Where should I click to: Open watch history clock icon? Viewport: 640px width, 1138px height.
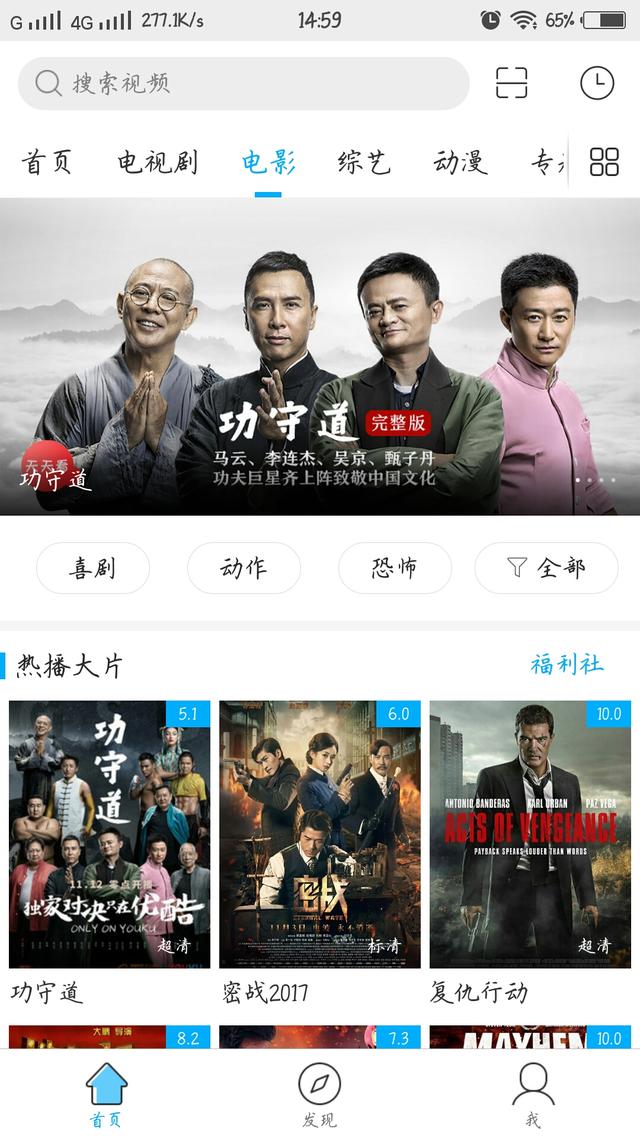pyautogui.click(x=597, y=83)
